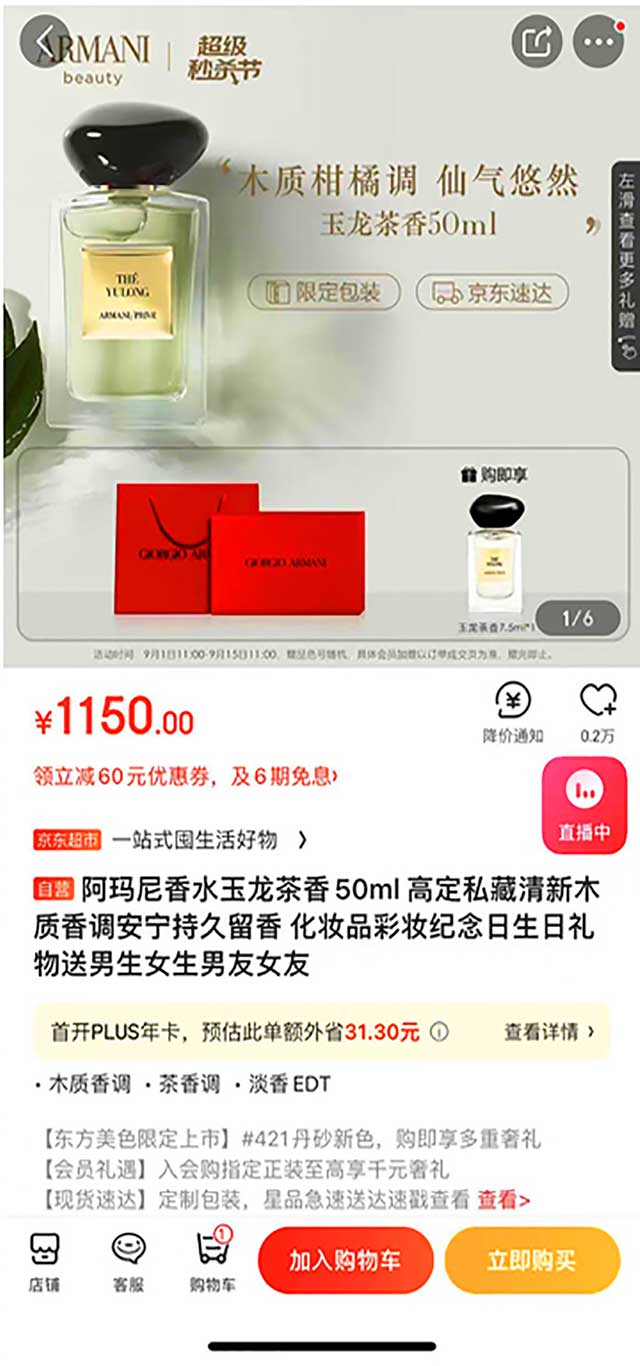This screenshot has height=1366, width=640.
Task: Tap 查看 link in promotions text
Action: [x=503, y=1199]
